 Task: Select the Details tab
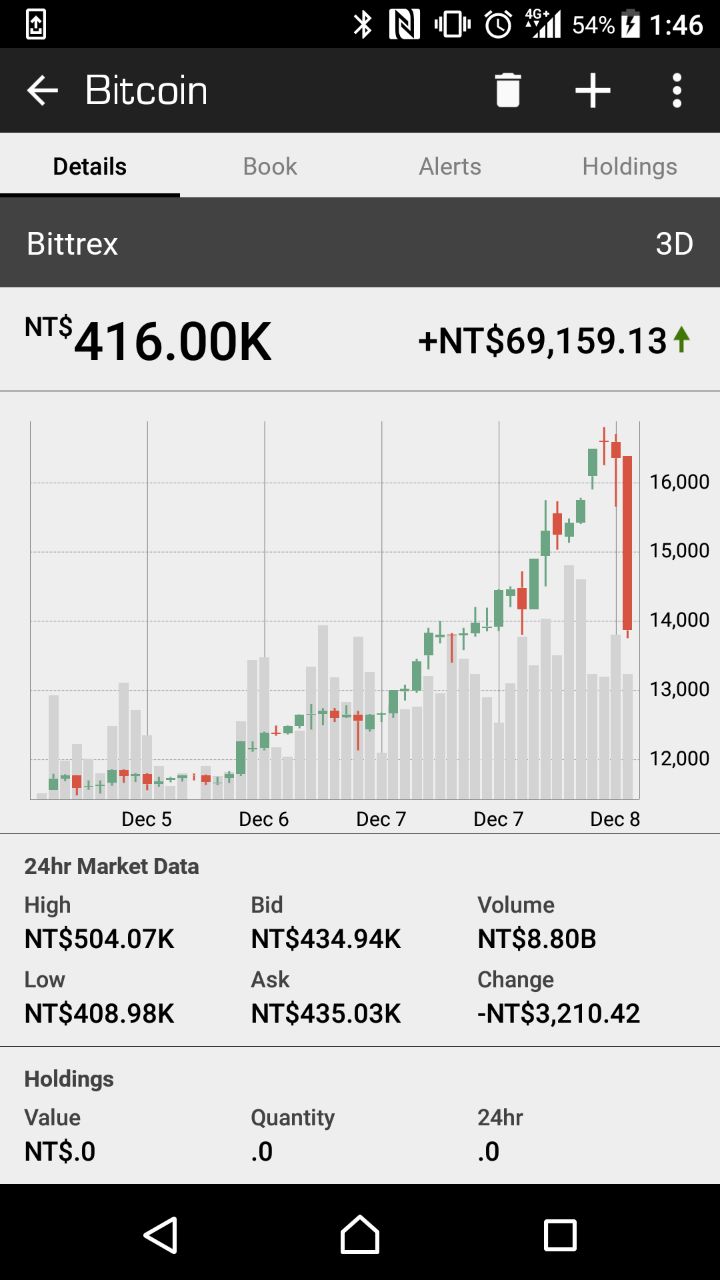[90, 166]
